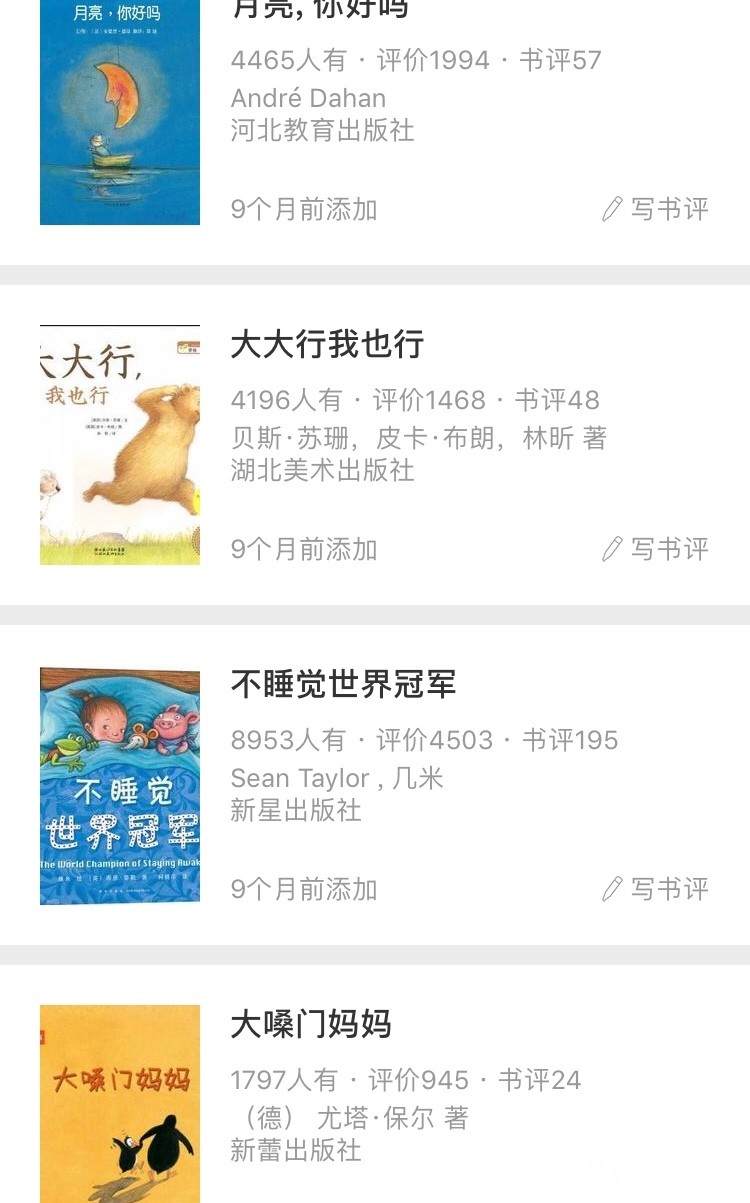Screen dimensions: 750x1203
Task: Tap the 月亮,你好吗 book cover
Action: (x=120, y=110)
